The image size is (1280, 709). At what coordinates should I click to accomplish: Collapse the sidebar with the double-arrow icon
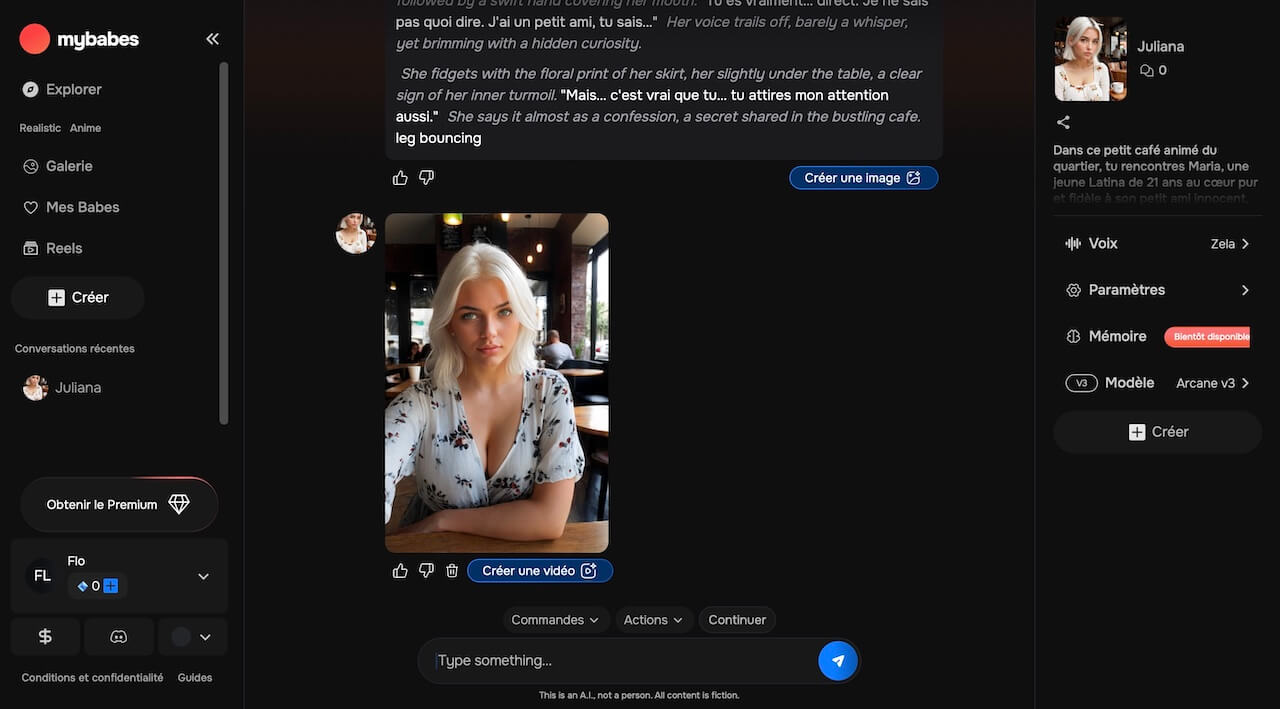pyautogui.click(x=212, y=39)
